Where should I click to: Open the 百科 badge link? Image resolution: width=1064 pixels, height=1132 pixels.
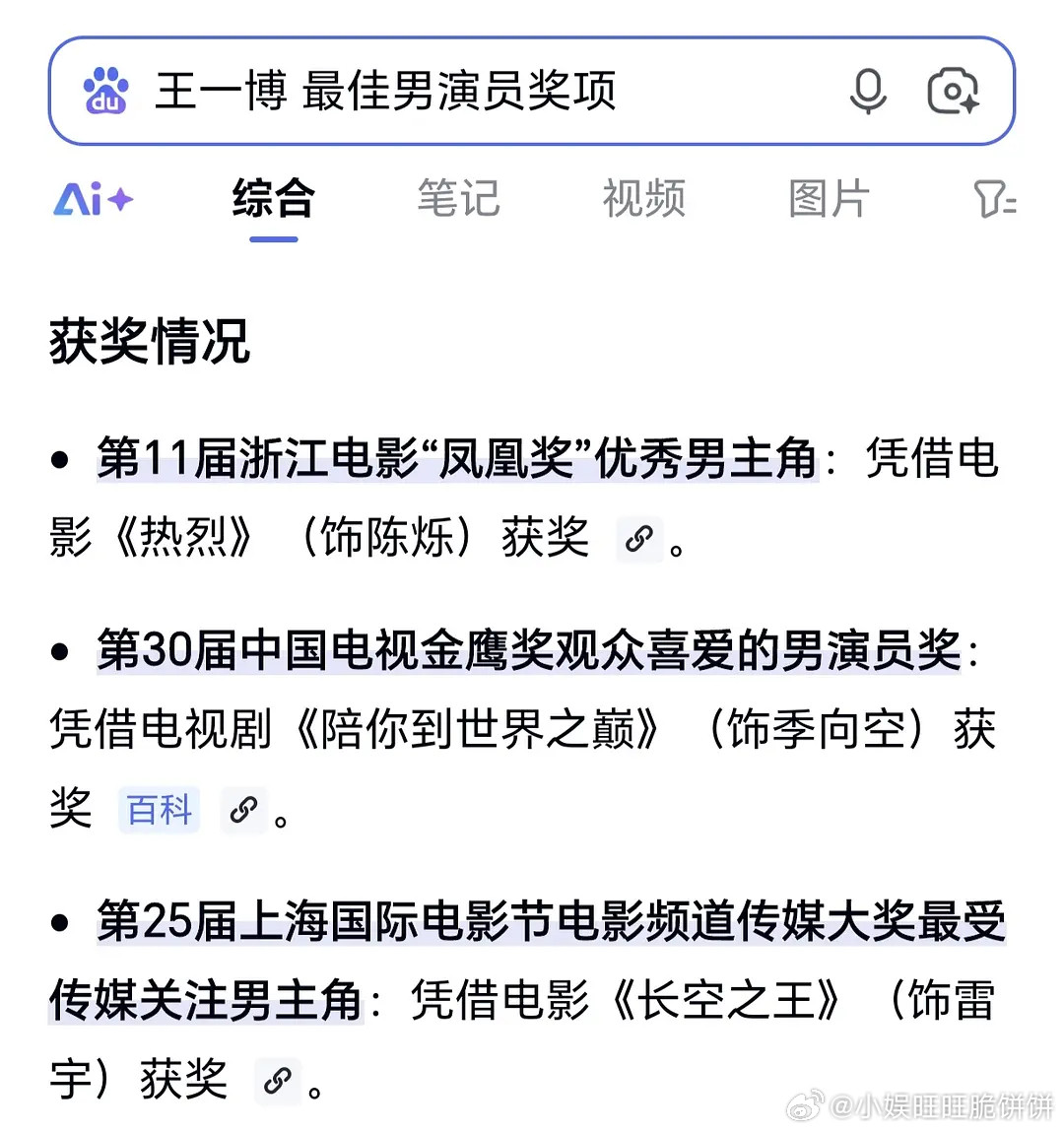[x=159, y=810]
